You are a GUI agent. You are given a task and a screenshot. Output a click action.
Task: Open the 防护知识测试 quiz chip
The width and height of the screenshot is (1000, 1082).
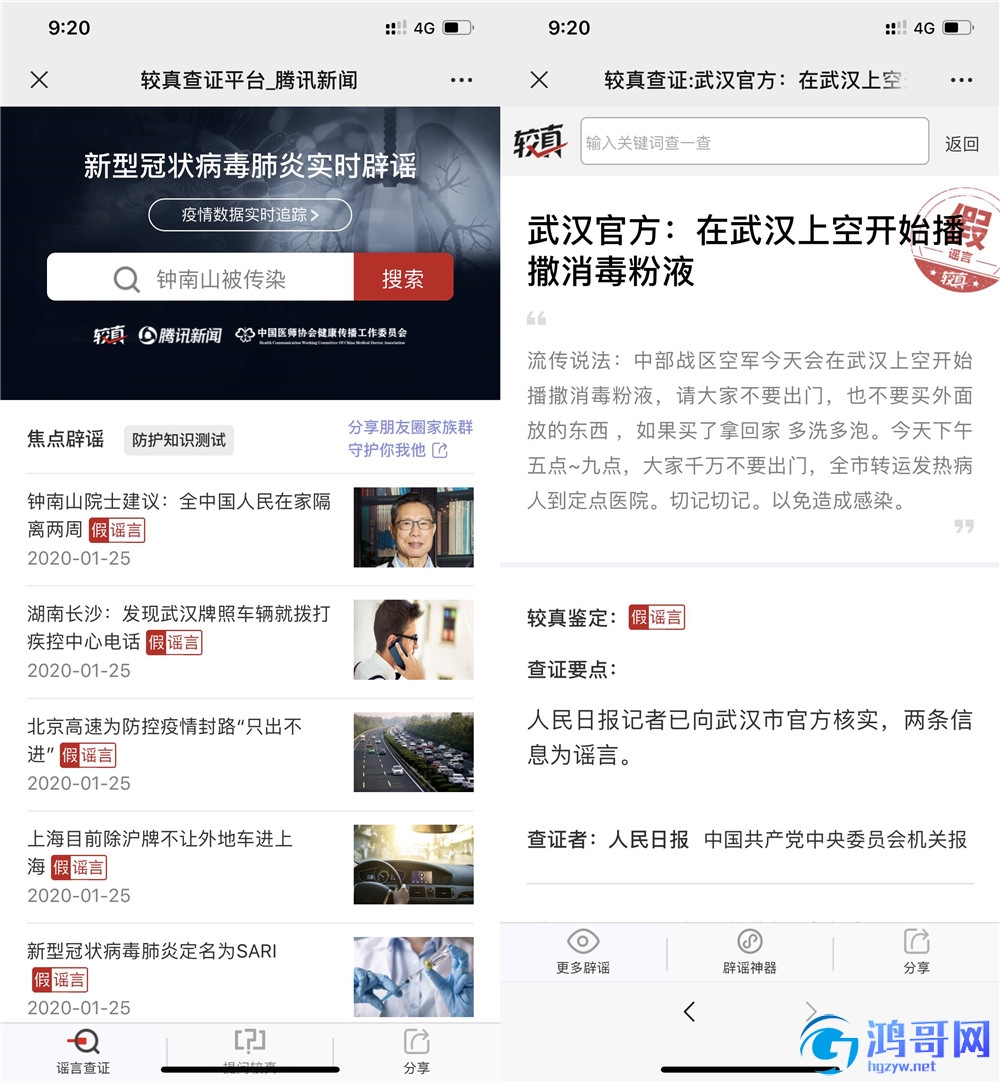tap(179, 440)
